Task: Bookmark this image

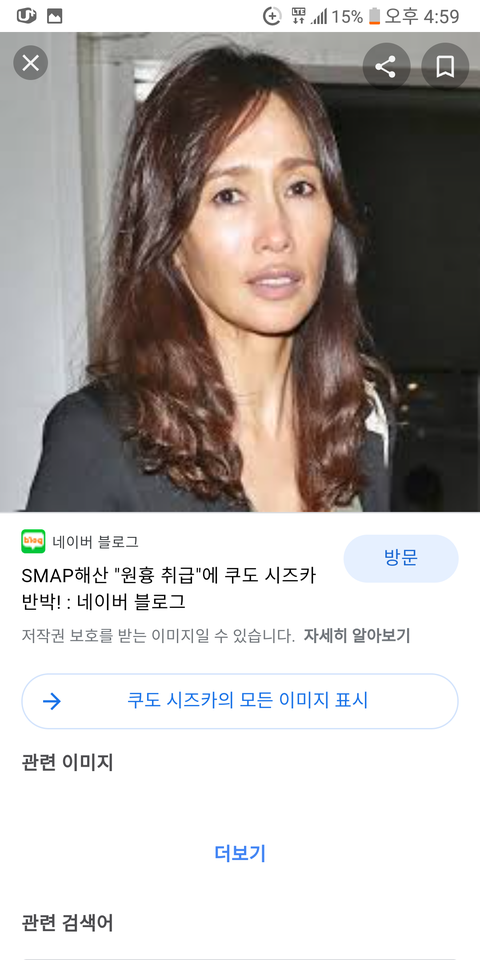Action: (445, 66)
